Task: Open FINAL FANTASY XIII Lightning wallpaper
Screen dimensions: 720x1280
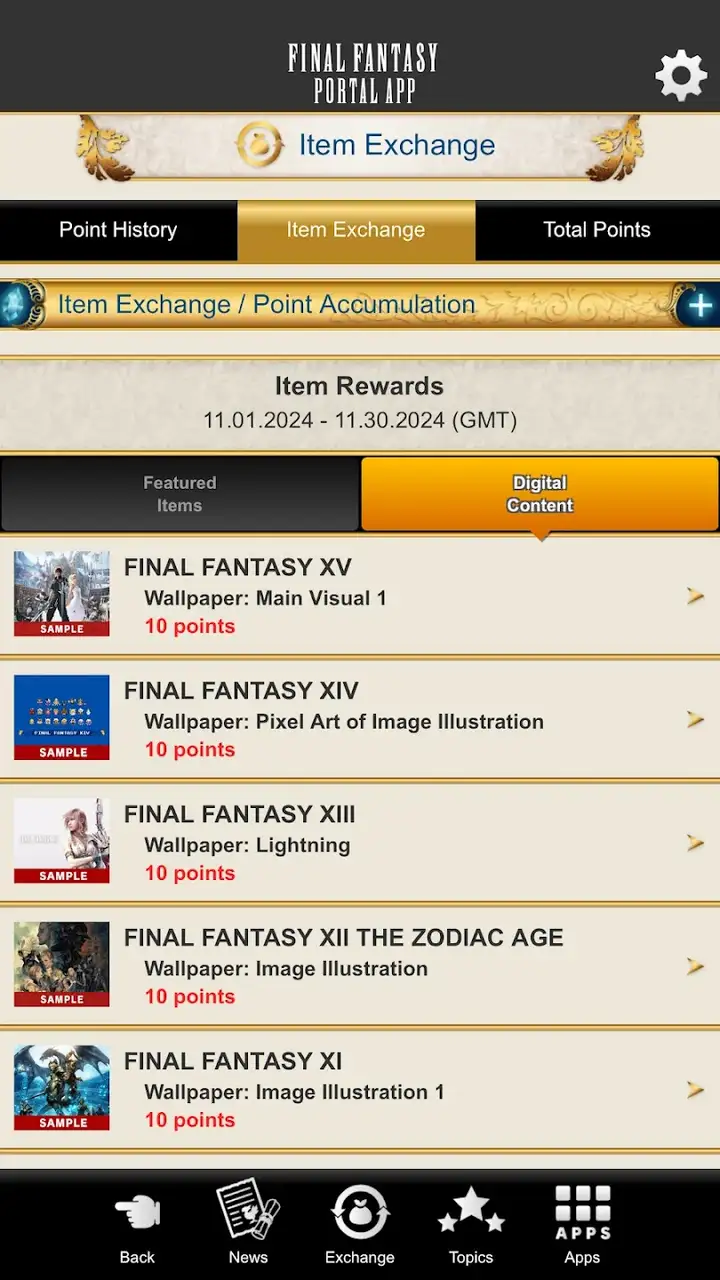Action: 360,843
